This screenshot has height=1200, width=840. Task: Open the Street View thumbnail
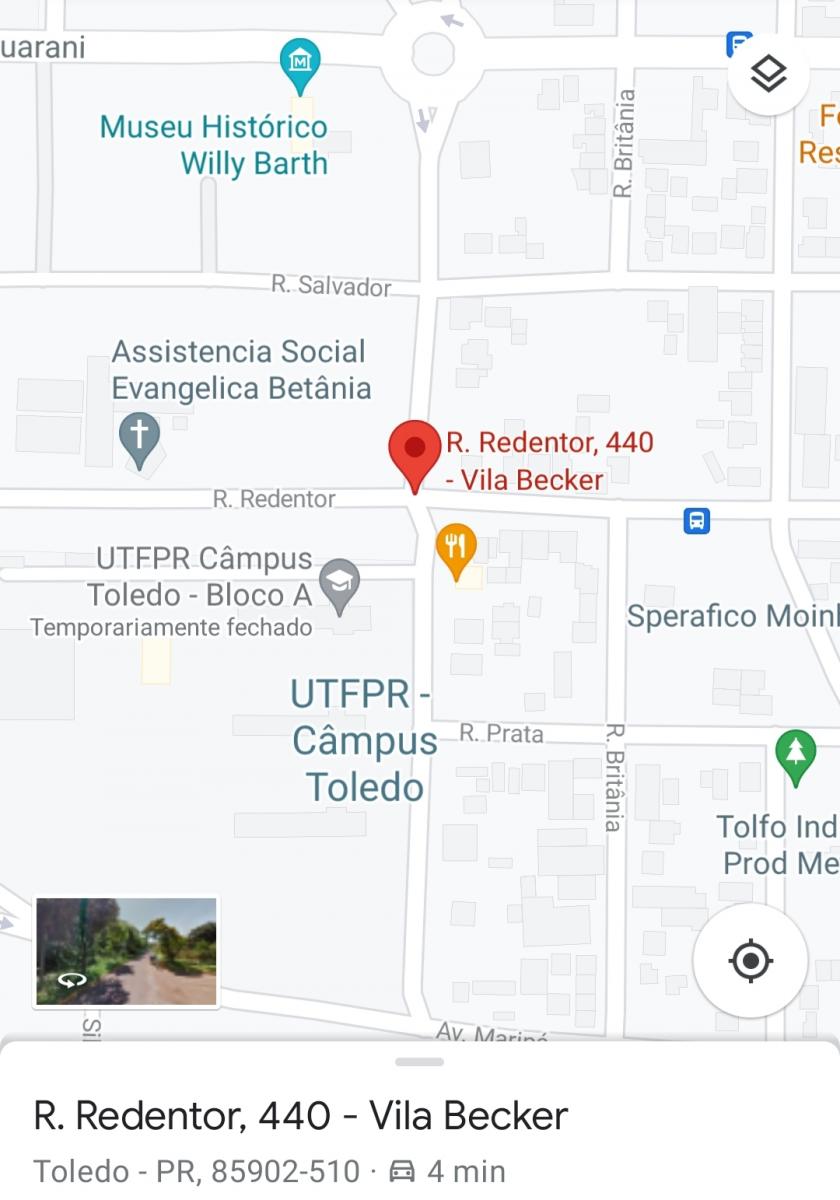(x=126, y=951)
